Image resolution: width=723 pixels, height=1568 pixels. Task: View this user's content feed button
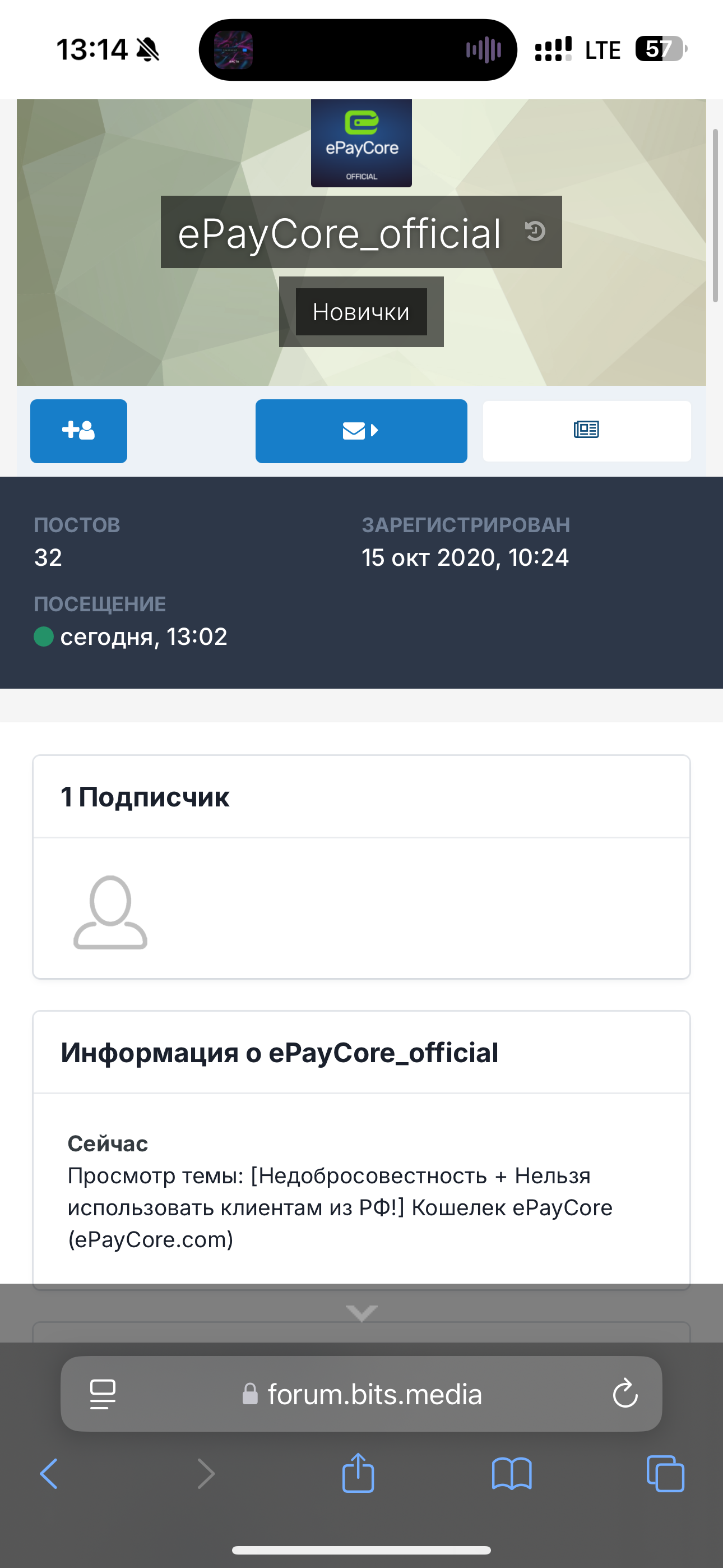pyautogui.click(x=587, y=431)
